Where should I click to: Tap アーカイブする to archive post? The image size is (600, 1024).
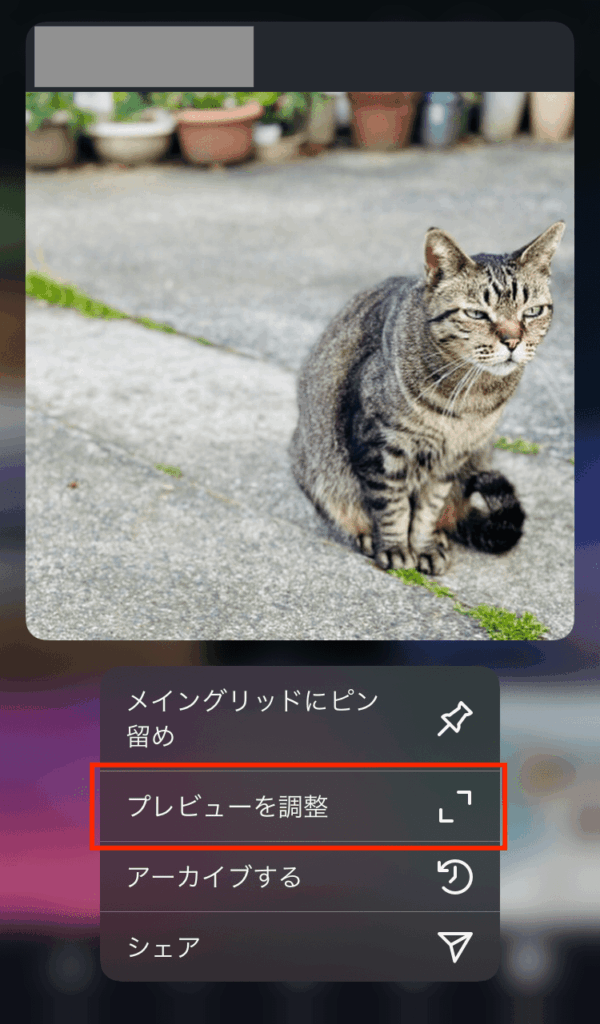tap(299, 877)
